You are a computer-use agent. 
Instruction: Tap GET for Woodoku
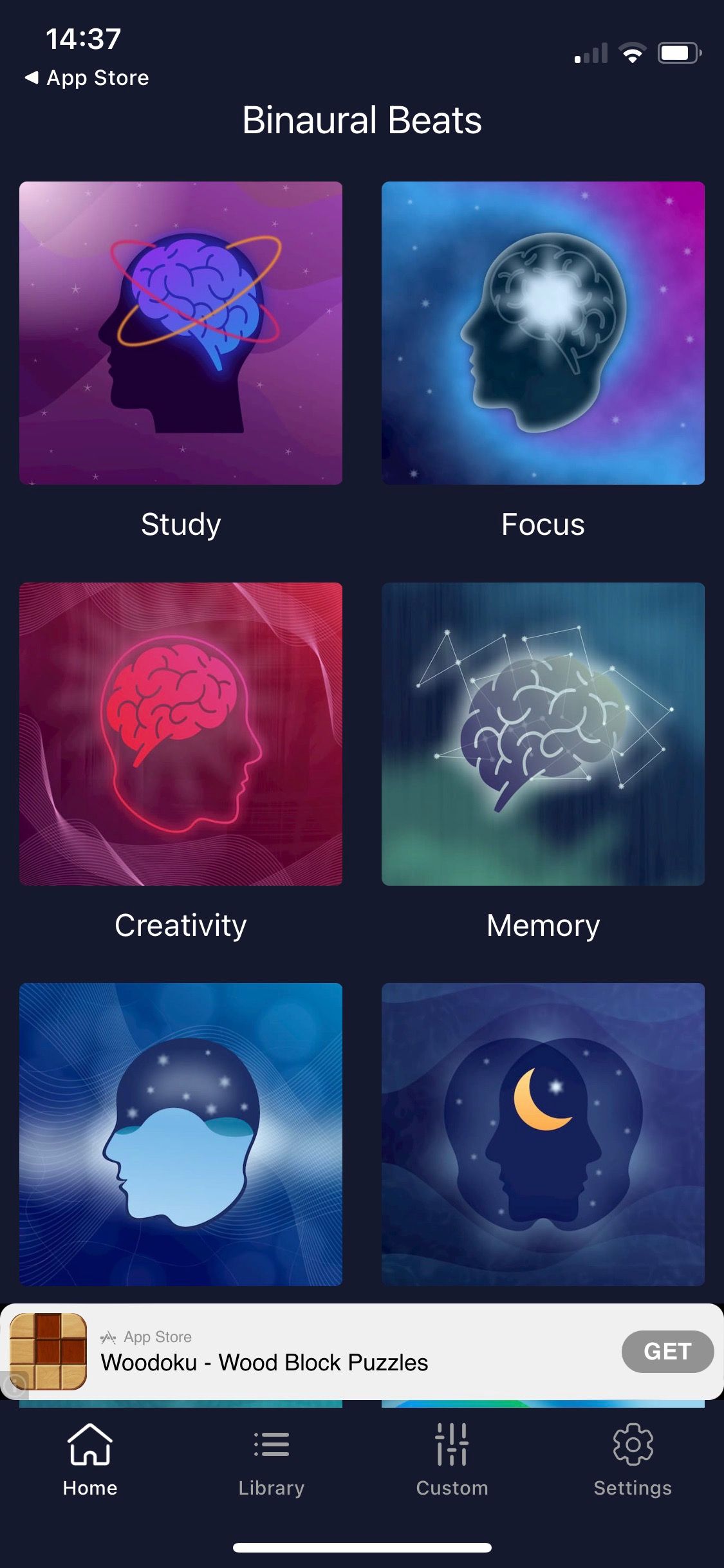pos(667,1352)
